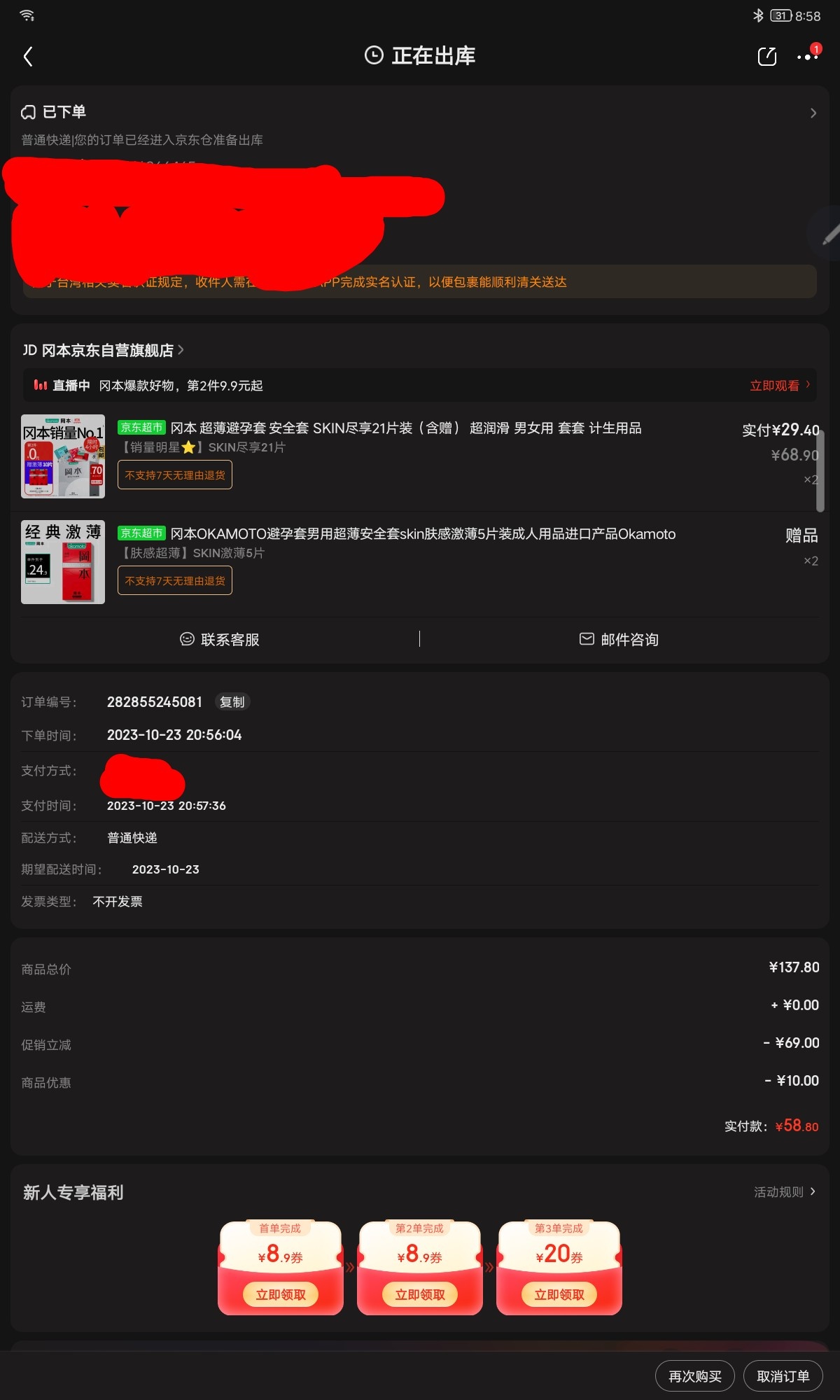
Task: Tap 取消订单 to cancel the order
Action: [x=783, y=1376]
